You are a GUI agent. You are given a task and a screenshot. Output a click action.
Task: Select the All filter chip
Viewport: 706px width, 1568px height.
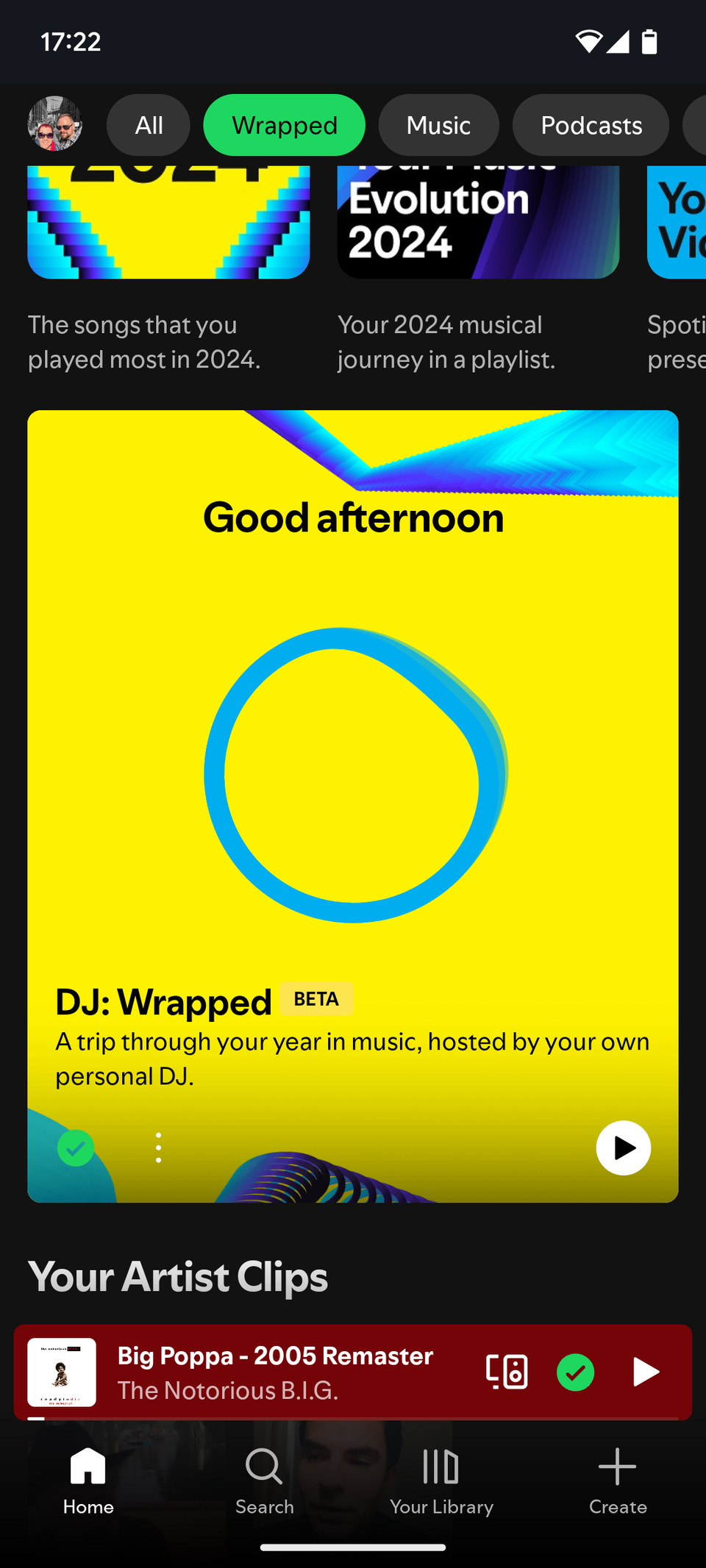click(x=148, y=125)
